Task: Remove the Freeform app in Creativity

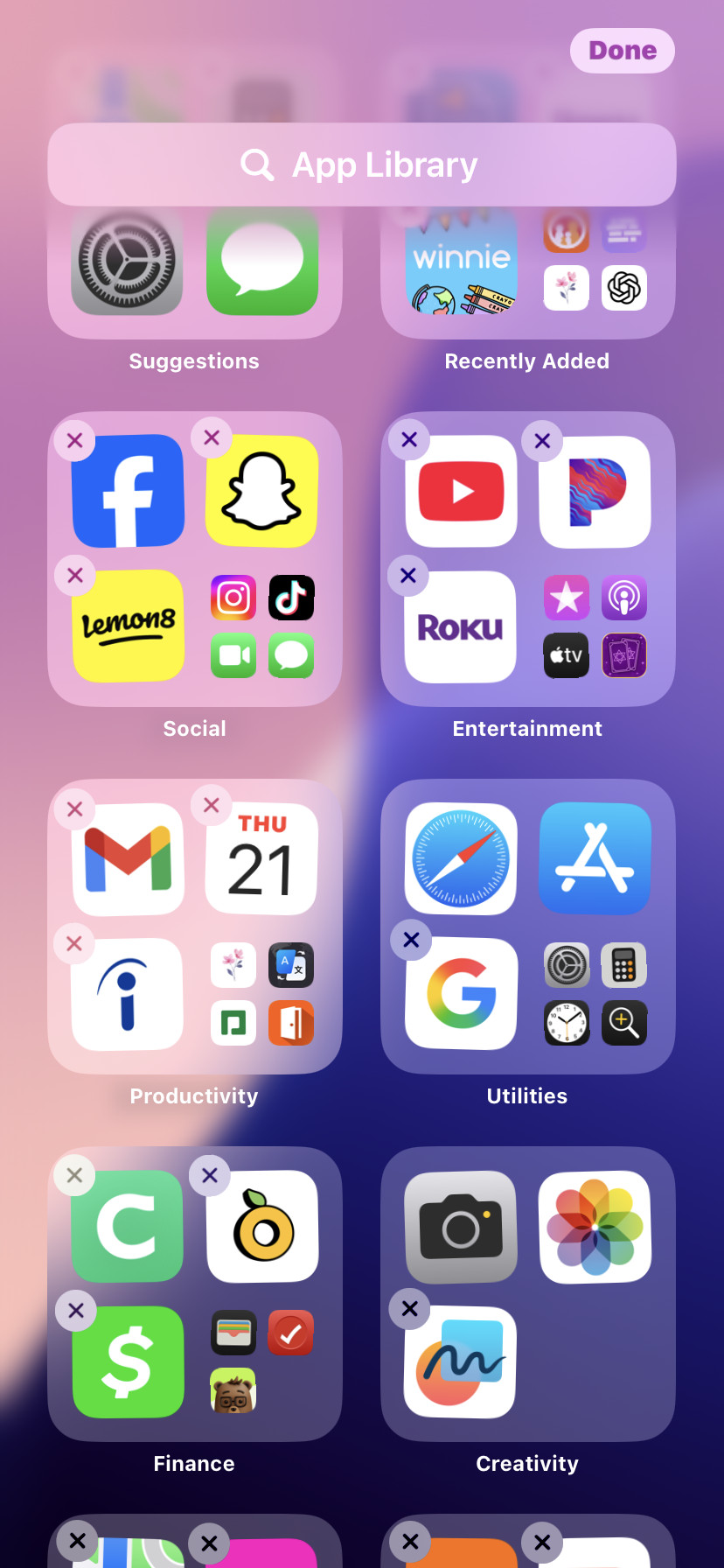Action: (409, 1309)
